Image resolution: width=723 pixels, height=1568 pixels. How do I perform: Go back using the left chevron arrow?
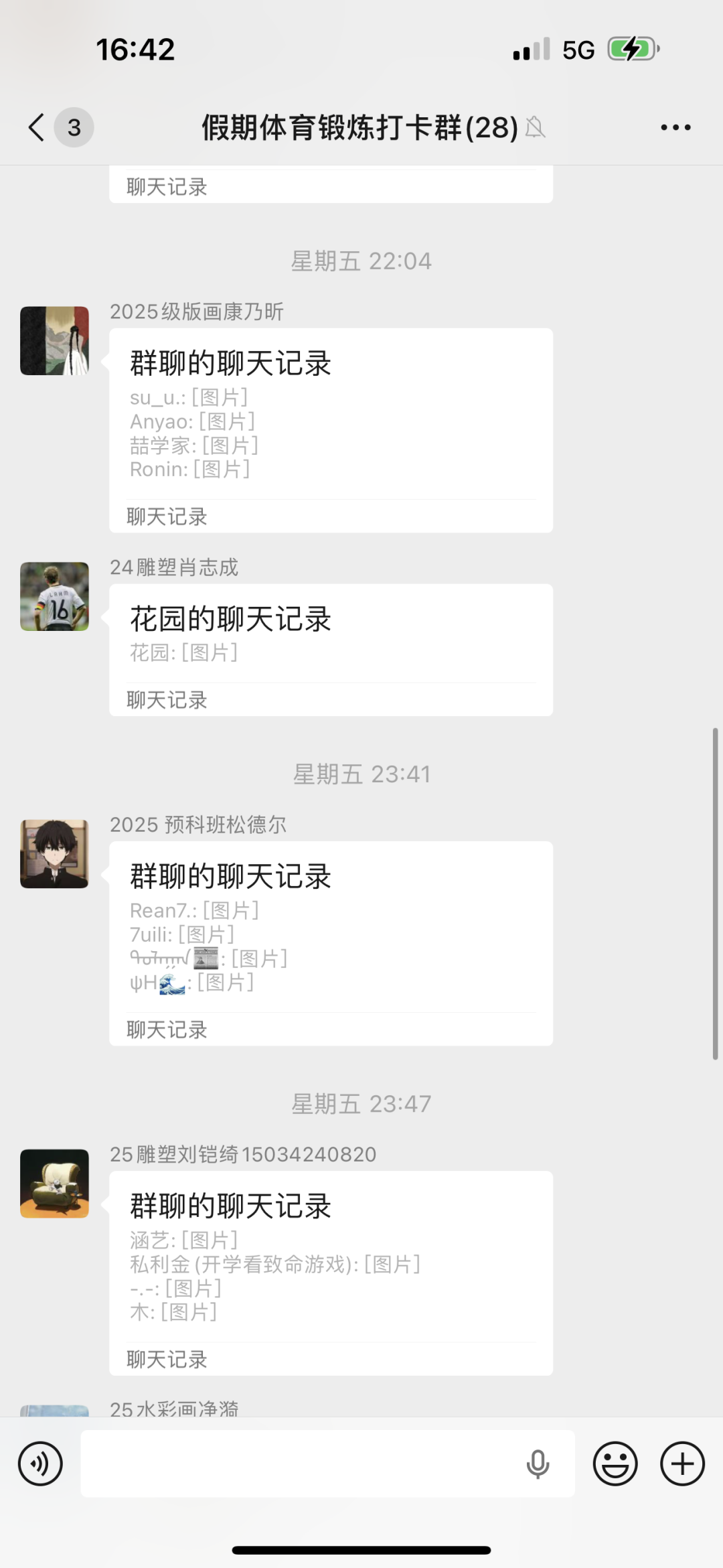click(x=35, y=127)
